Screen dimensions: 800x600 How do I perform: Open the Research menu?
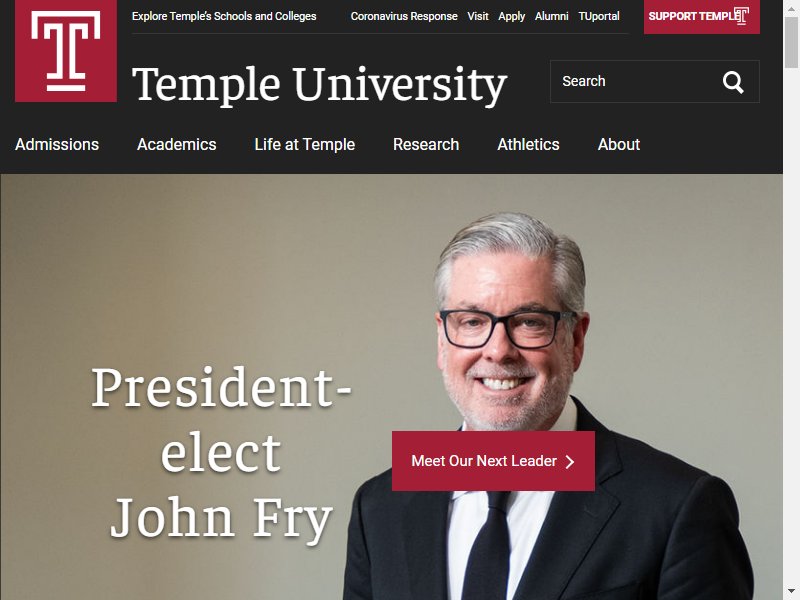(426, 144)
